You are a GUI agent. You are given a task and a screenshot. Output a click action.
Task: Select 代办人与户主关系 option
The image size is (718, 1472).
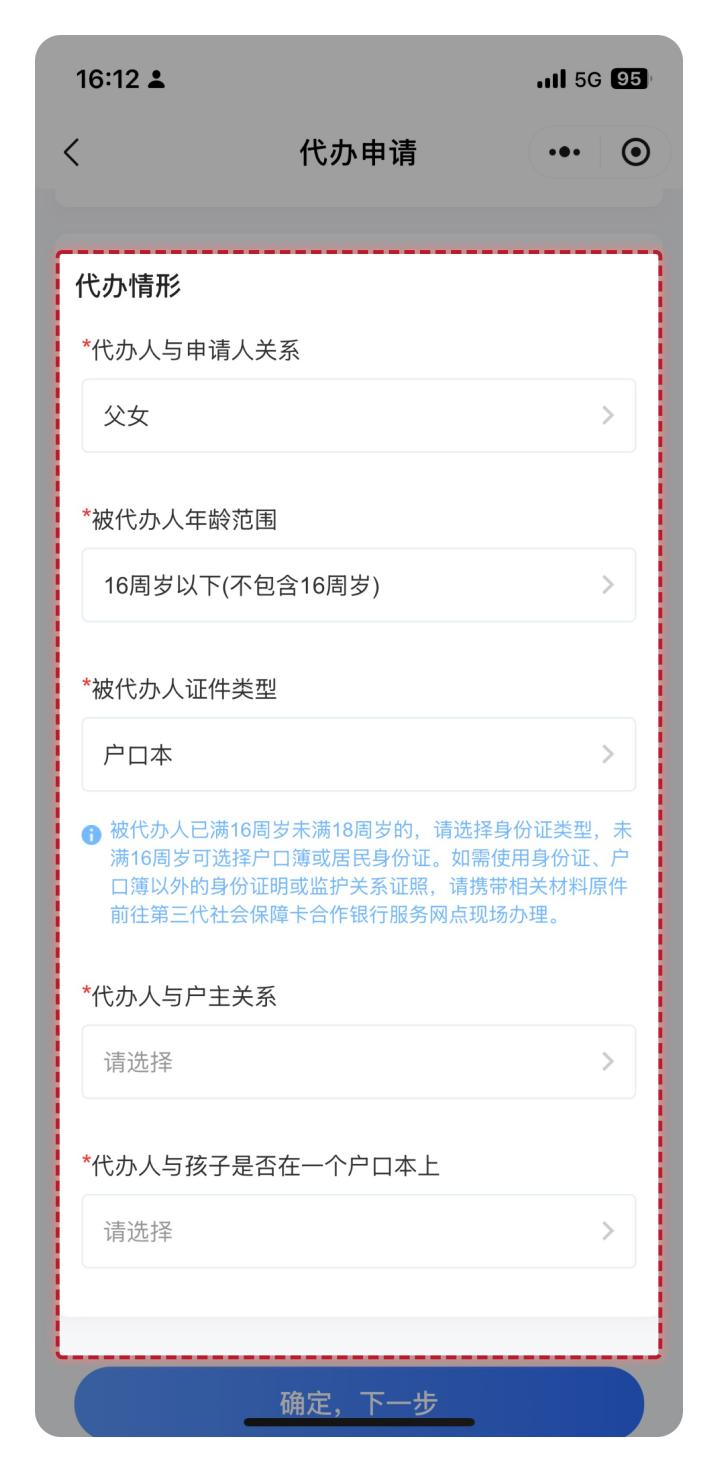pos(358,1061)
